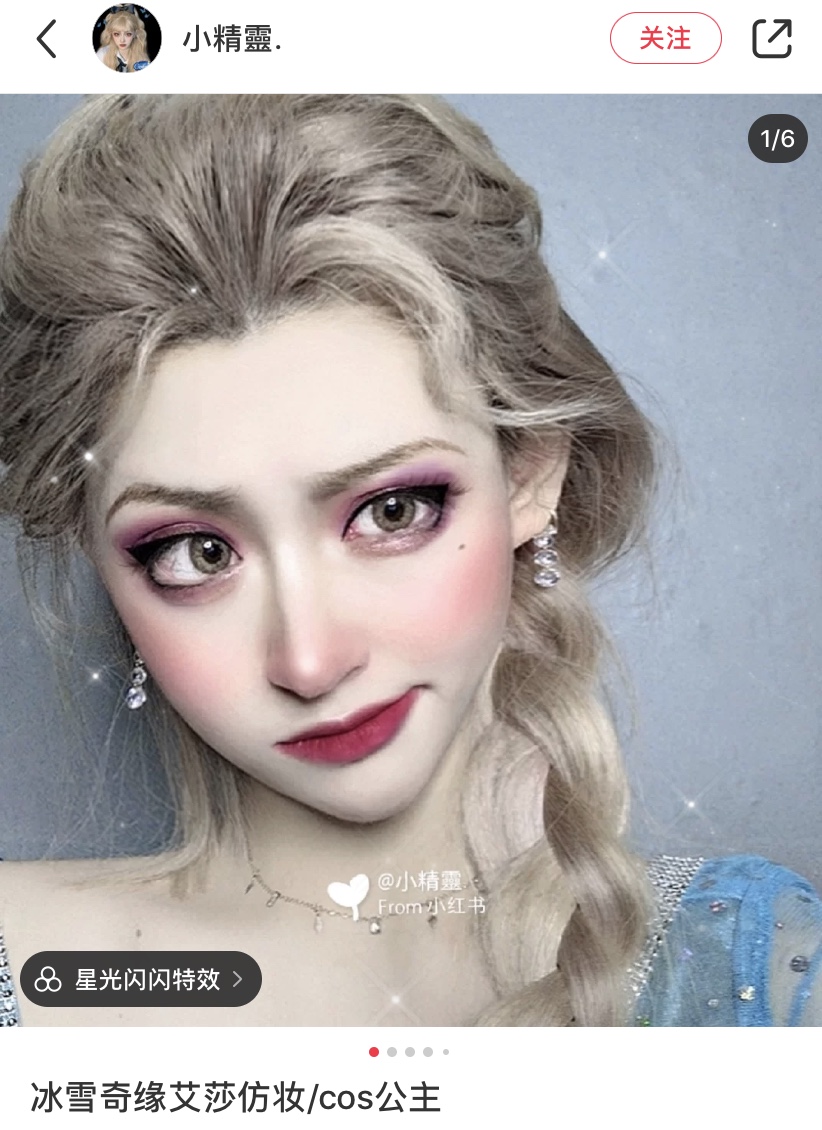Tap the image page indicator dots

coord(409,1051)
